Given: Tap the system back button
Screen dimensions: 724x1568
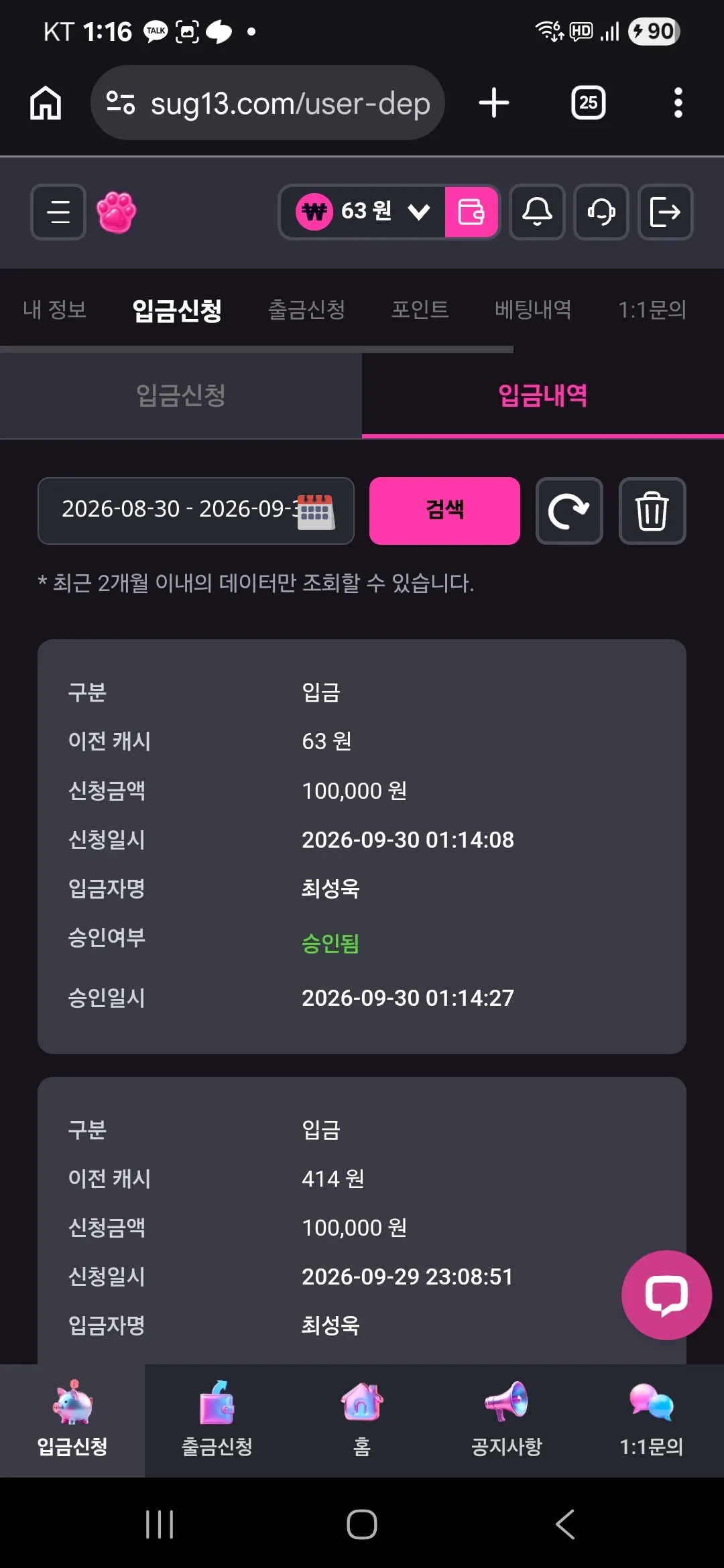Looking at the screenshot, I should [x=565, y=1524].
